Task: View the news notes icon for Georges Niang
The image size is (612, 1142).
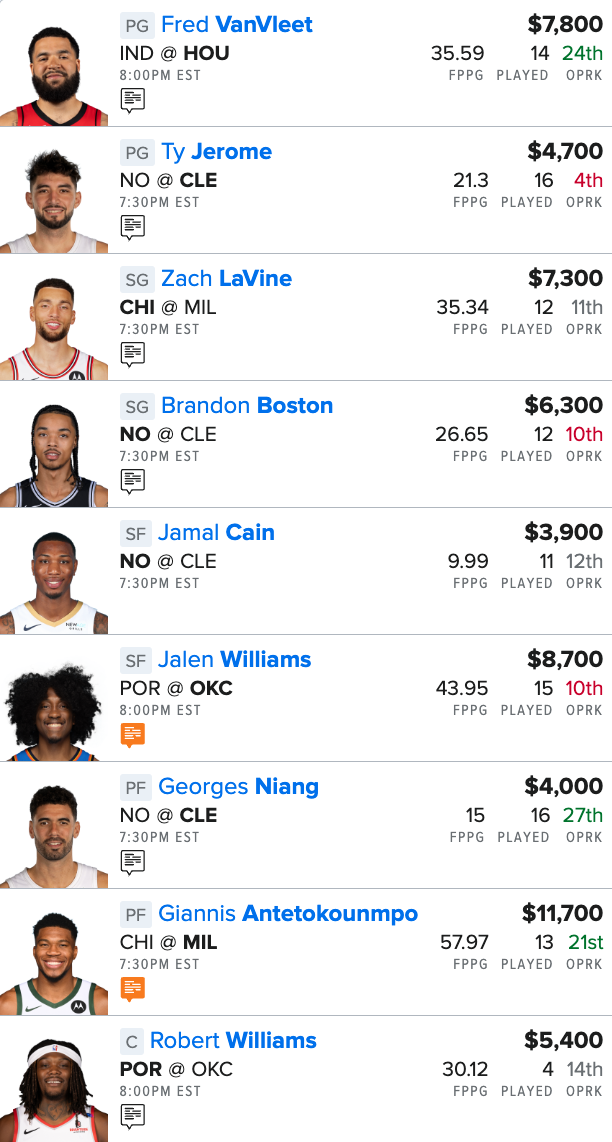Action: pyautogui.click(x=133, y=862)
